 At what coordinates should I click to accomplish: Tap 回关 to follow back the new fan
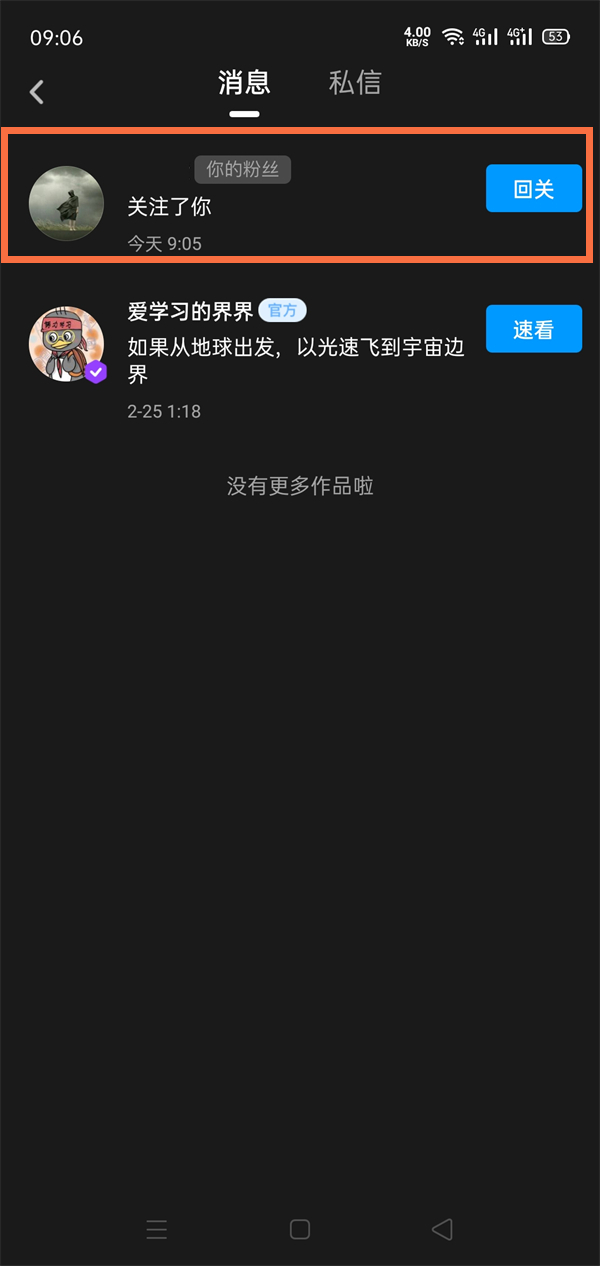533,189
